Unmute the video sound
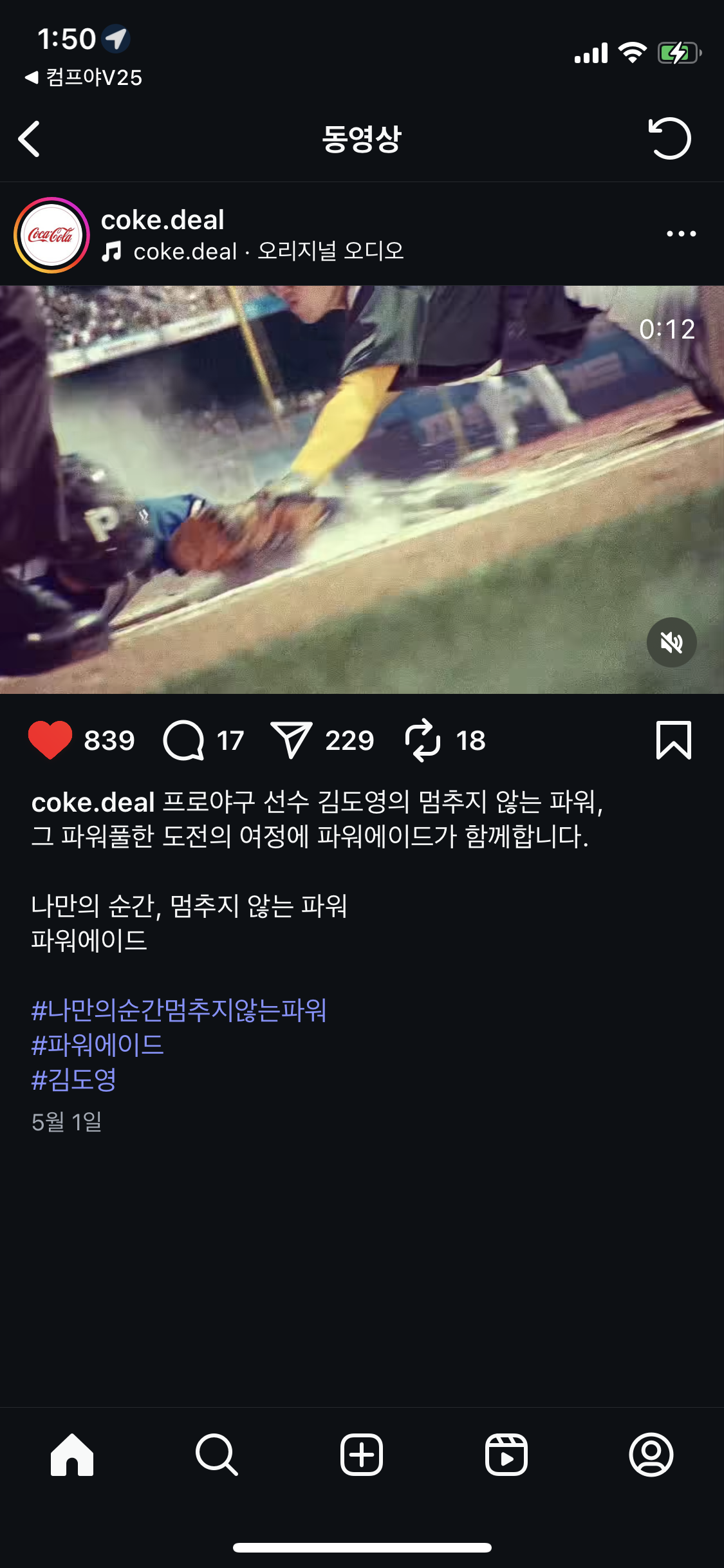Image resolution: width=724 pixels, height=1568 pixels. 671,642
